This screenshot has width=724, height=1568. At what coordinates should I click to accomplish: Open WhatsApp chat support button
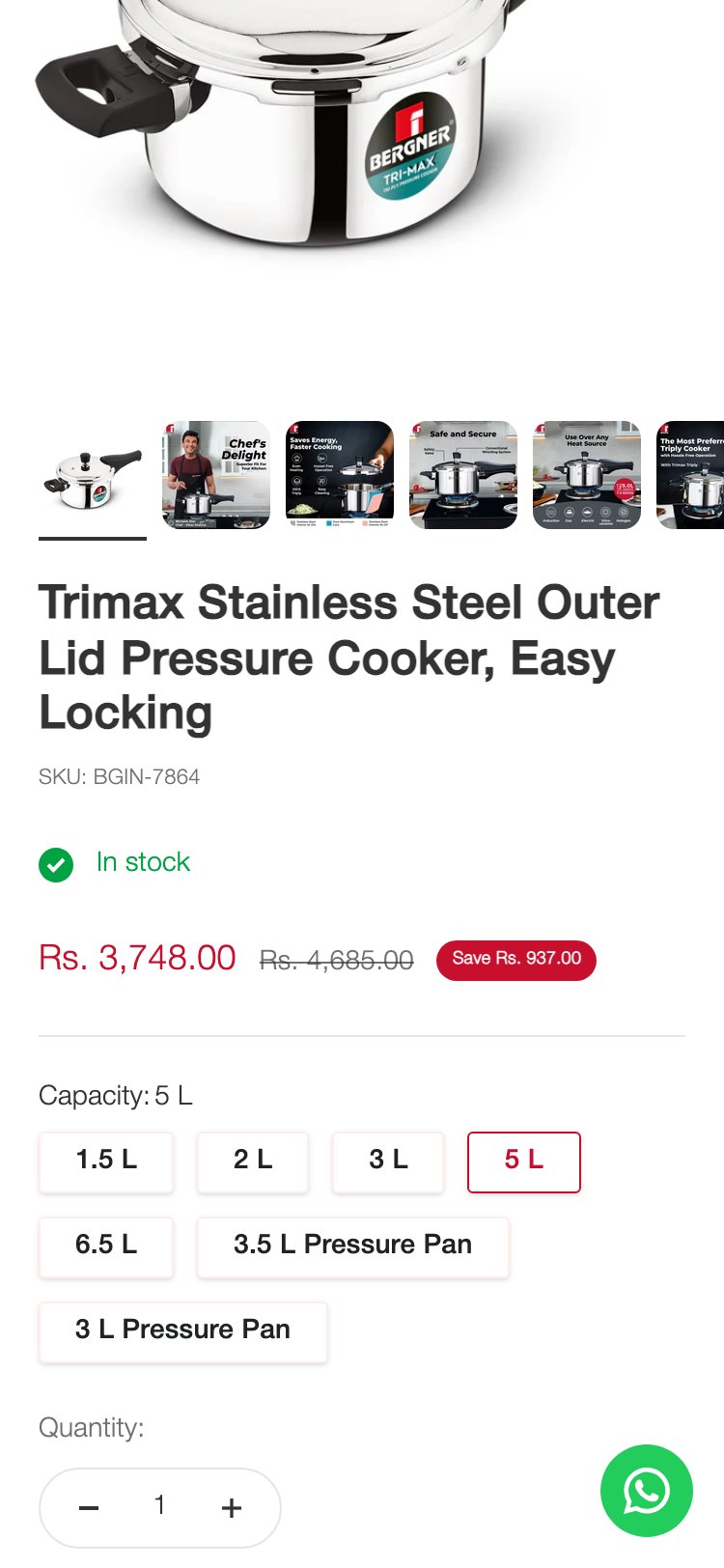646,1490
